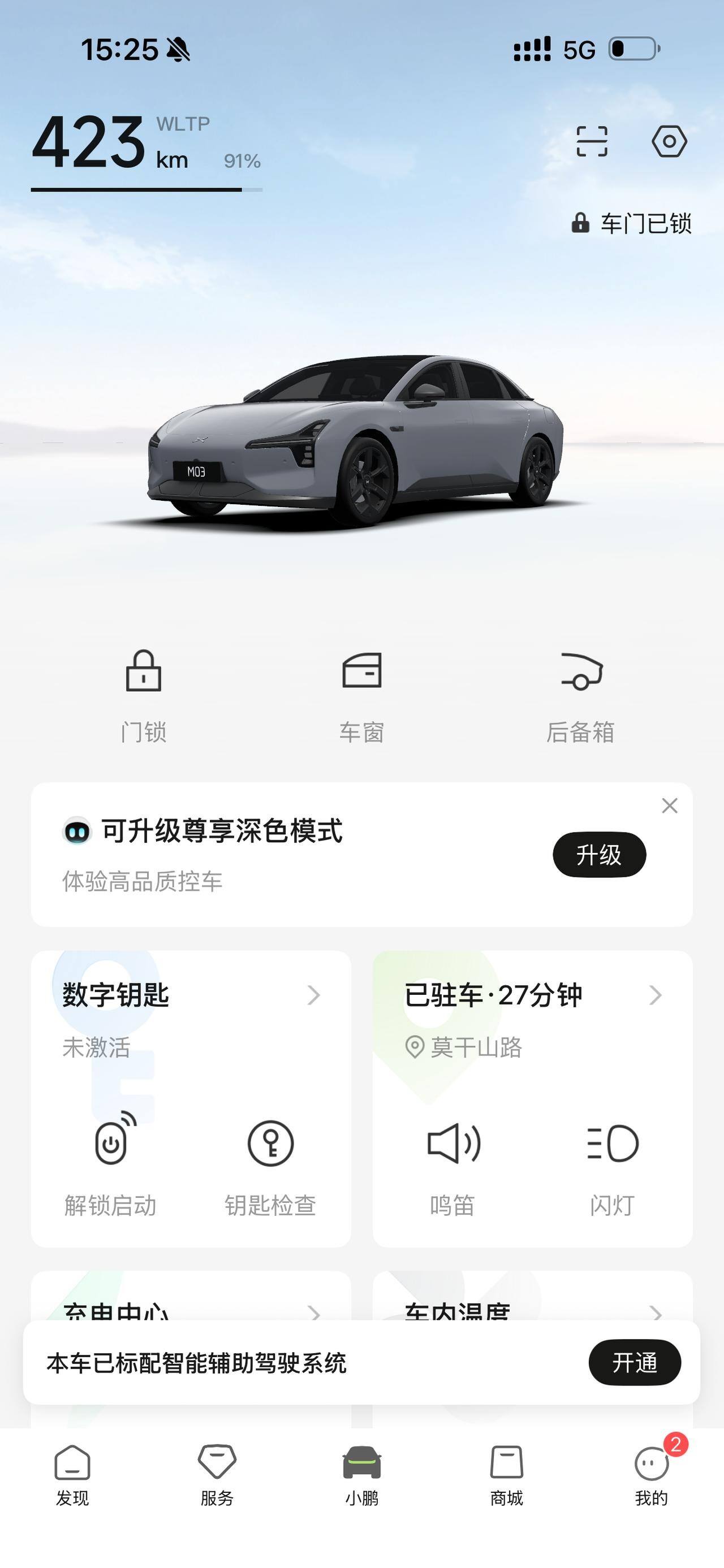Image resolution: width=724 pixels, height=1568 pixels.
Task: Open the 车窗 window control
Action: pos(361,695)
